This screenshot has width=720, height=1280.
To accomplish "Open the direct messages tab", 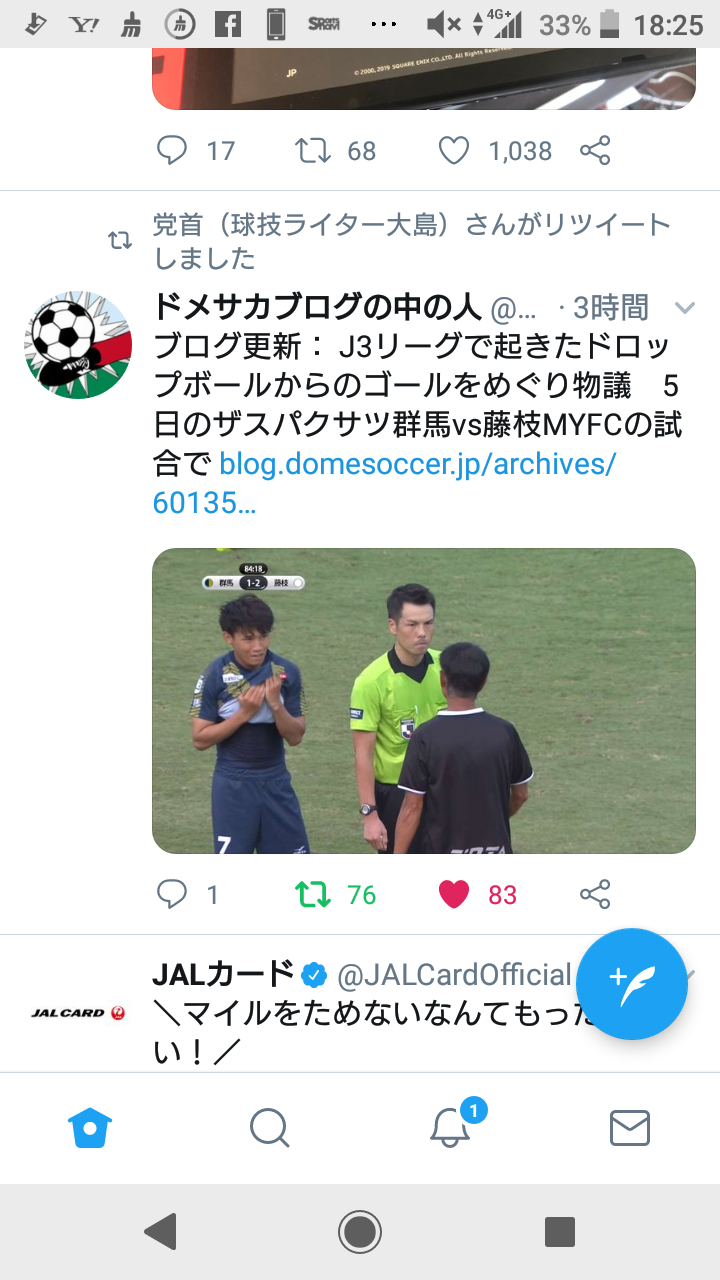I will (x=630, y=1128).
